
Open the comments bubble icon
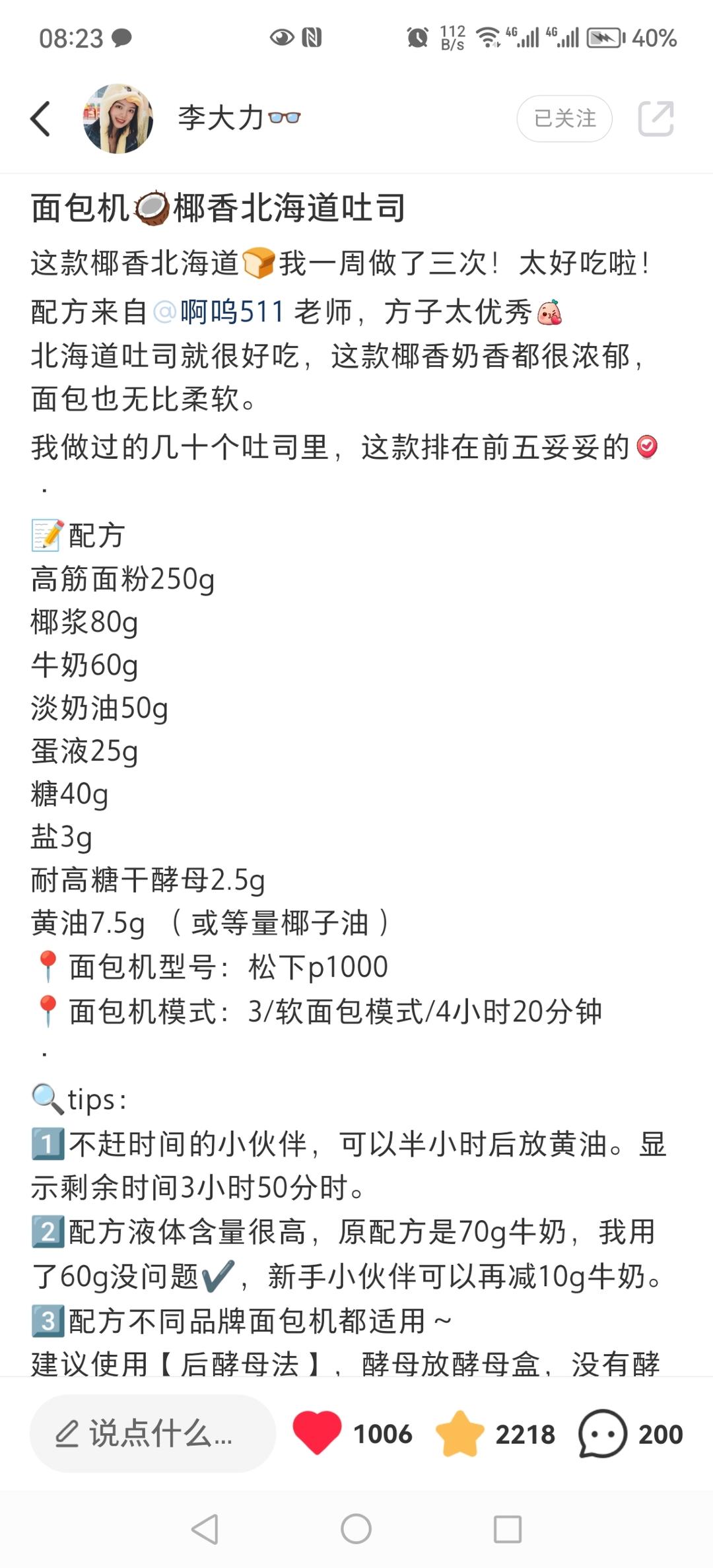click(602, 1433)
